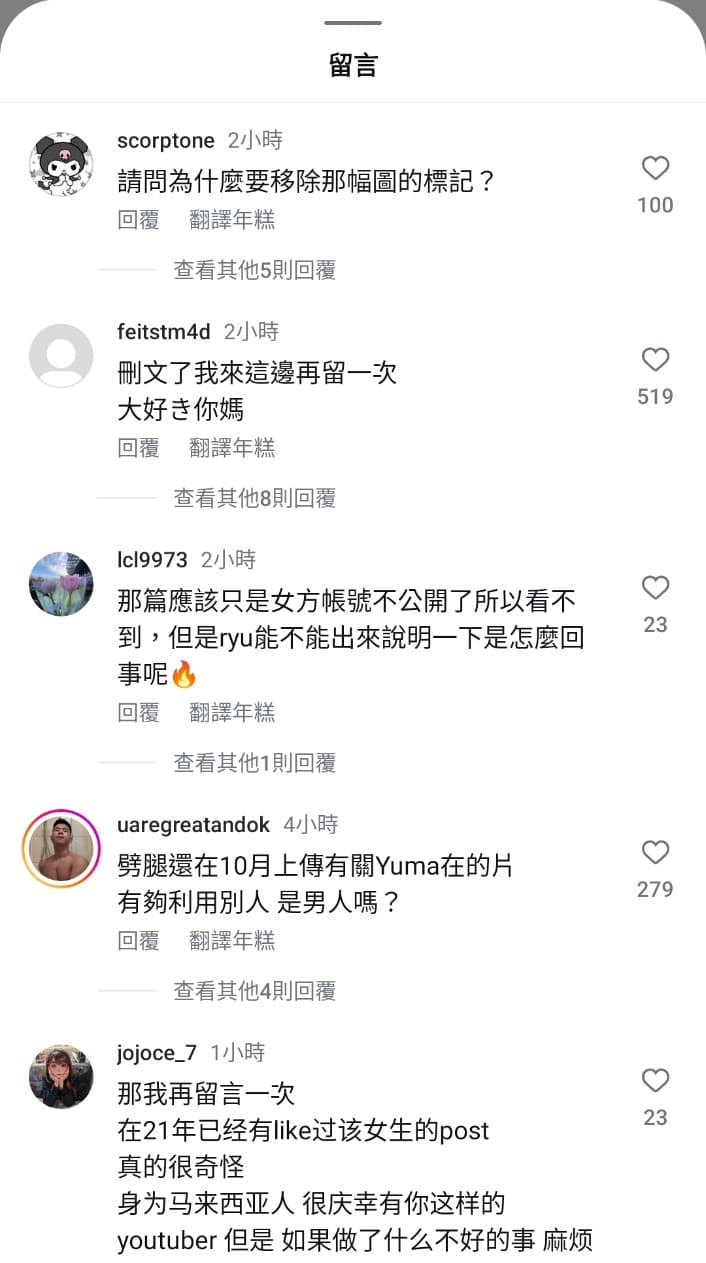706x1263 pixels.
Task: Translate uaregreatandok's comment
Action: (x=232, y=941)
